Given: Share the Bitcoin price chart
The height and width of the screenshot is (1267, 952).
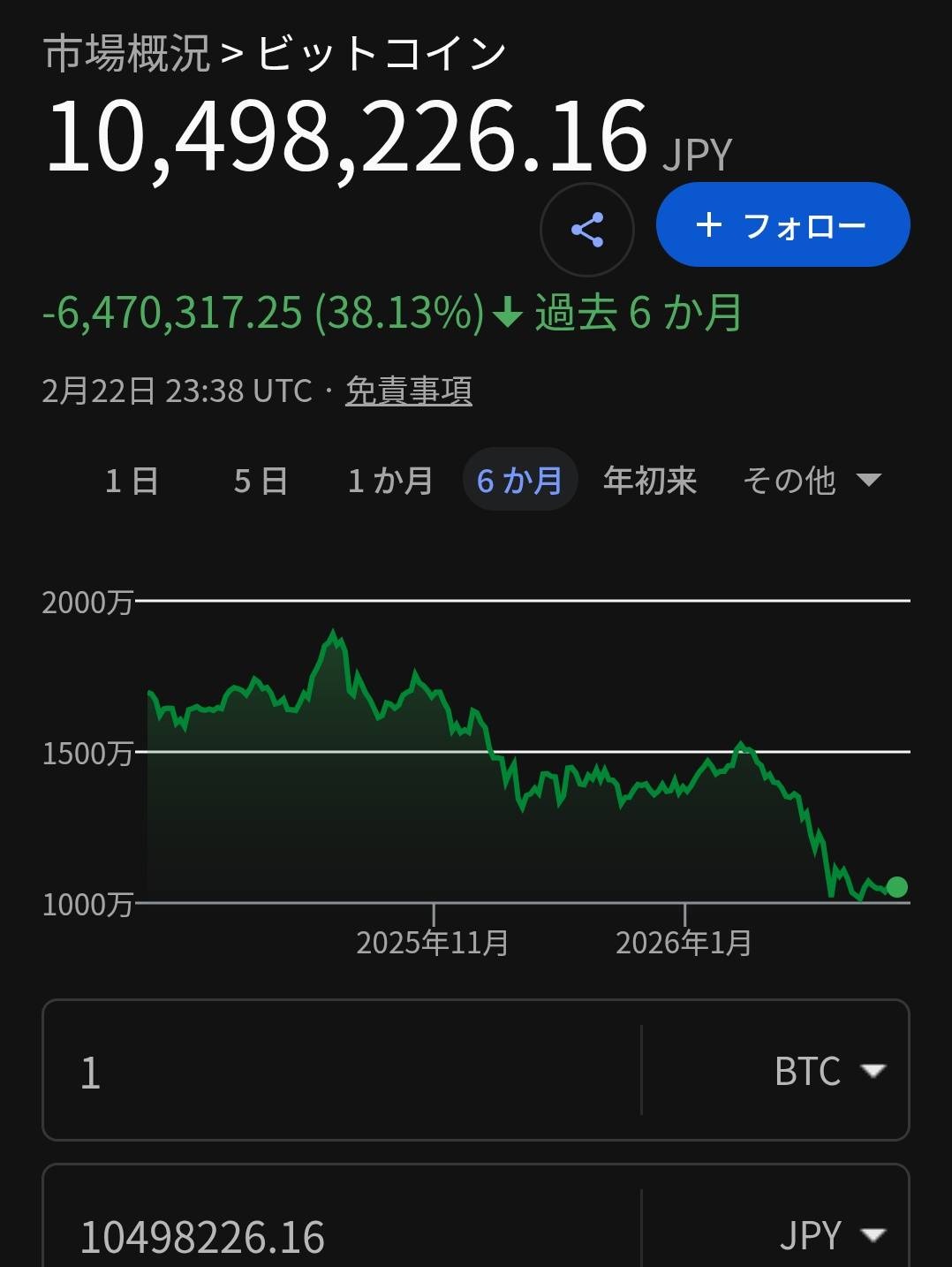Looking at the screenshot, I should tap(587, 230).
